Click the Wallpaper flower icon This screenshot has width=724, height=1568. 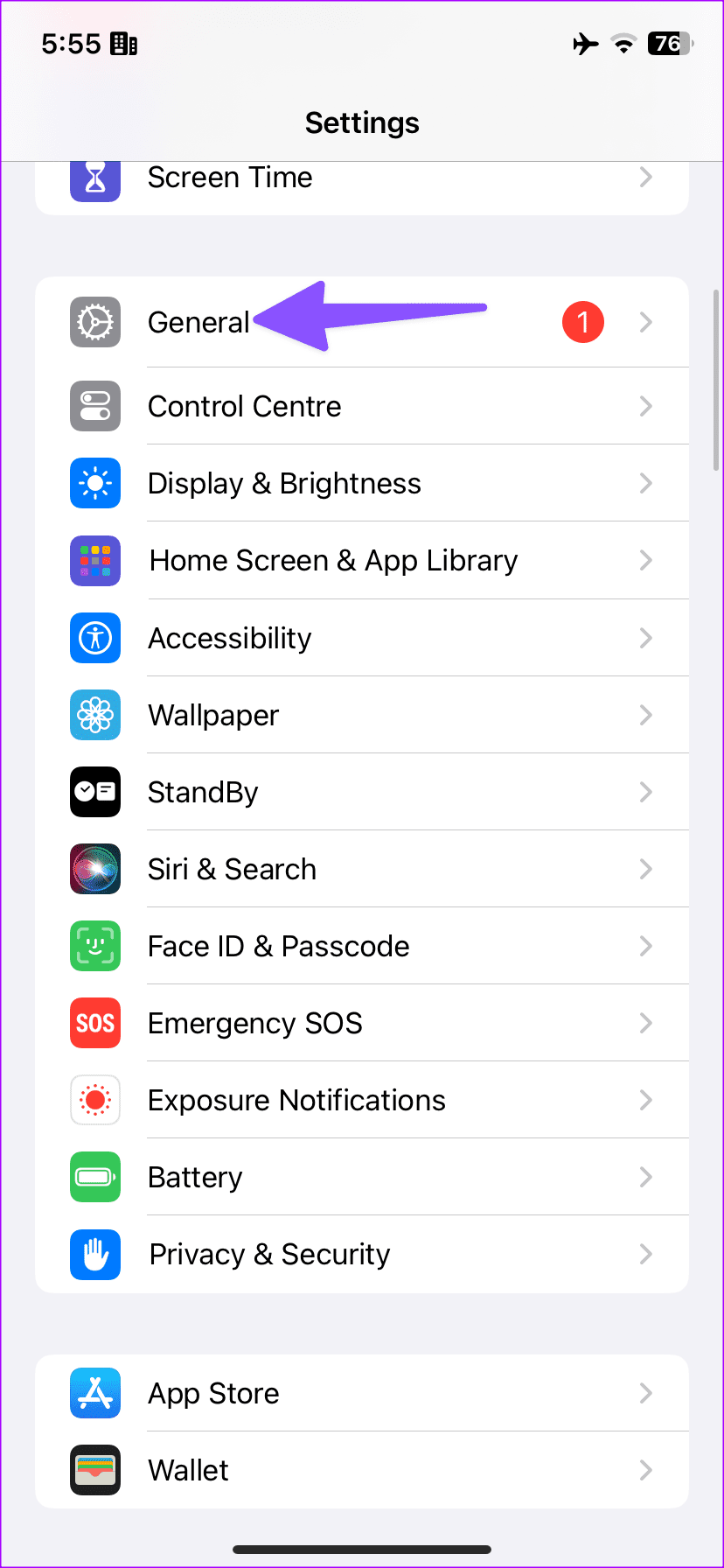point(94,715)
